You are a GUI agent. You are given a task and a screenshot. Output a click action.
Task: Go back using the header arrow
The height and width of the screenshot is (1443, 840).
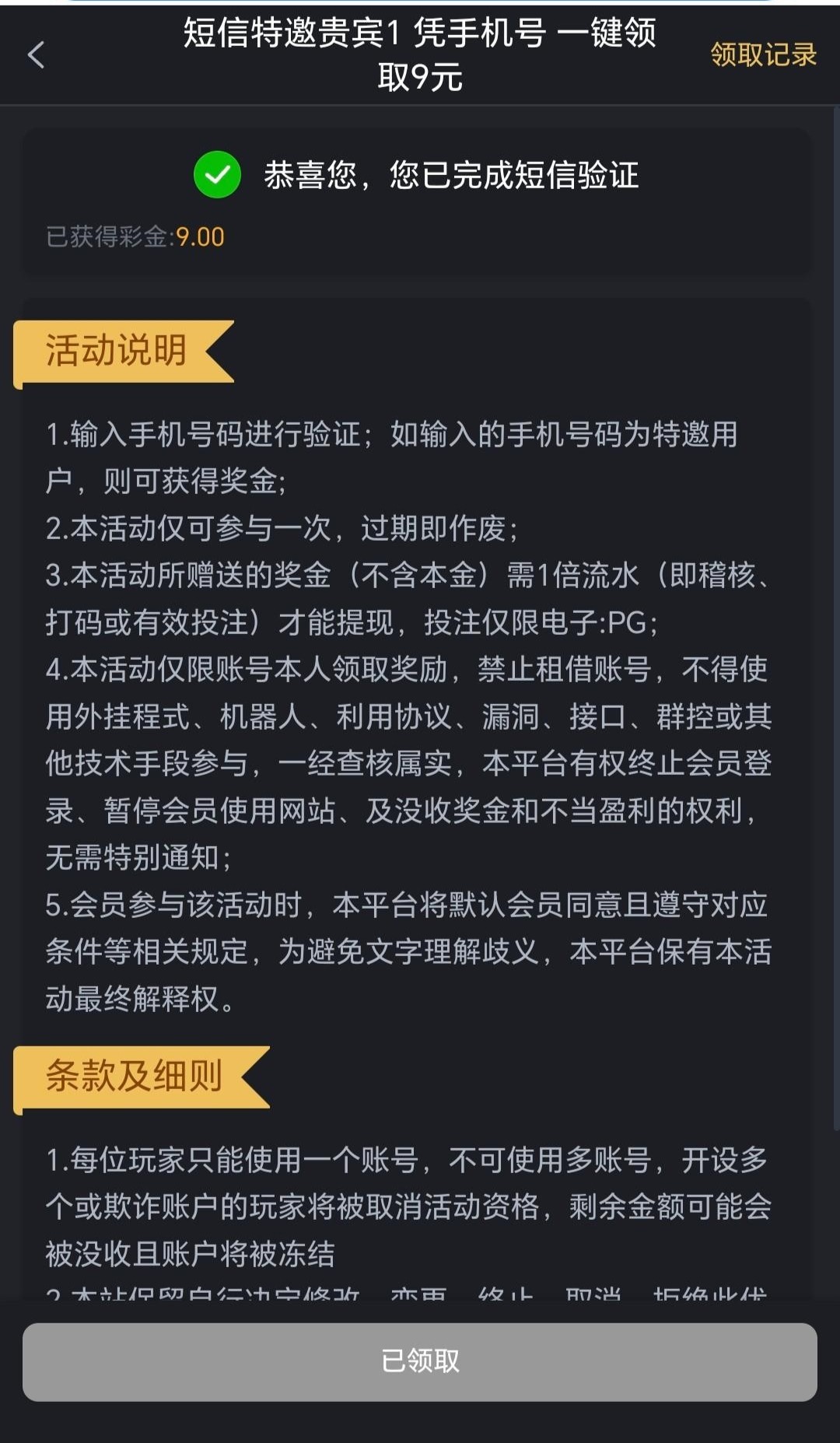pos(37,54)
